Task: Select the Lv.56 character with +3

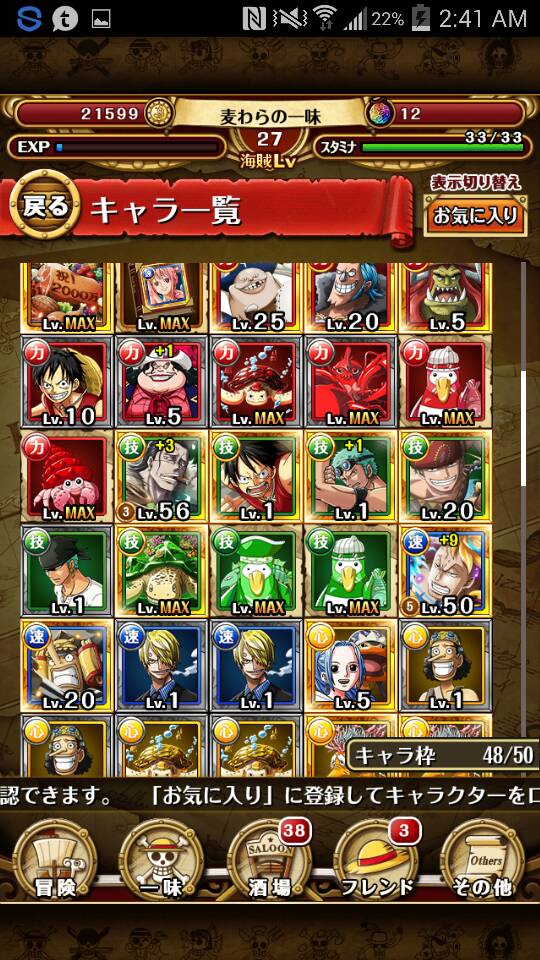Action: pos(161,476)
